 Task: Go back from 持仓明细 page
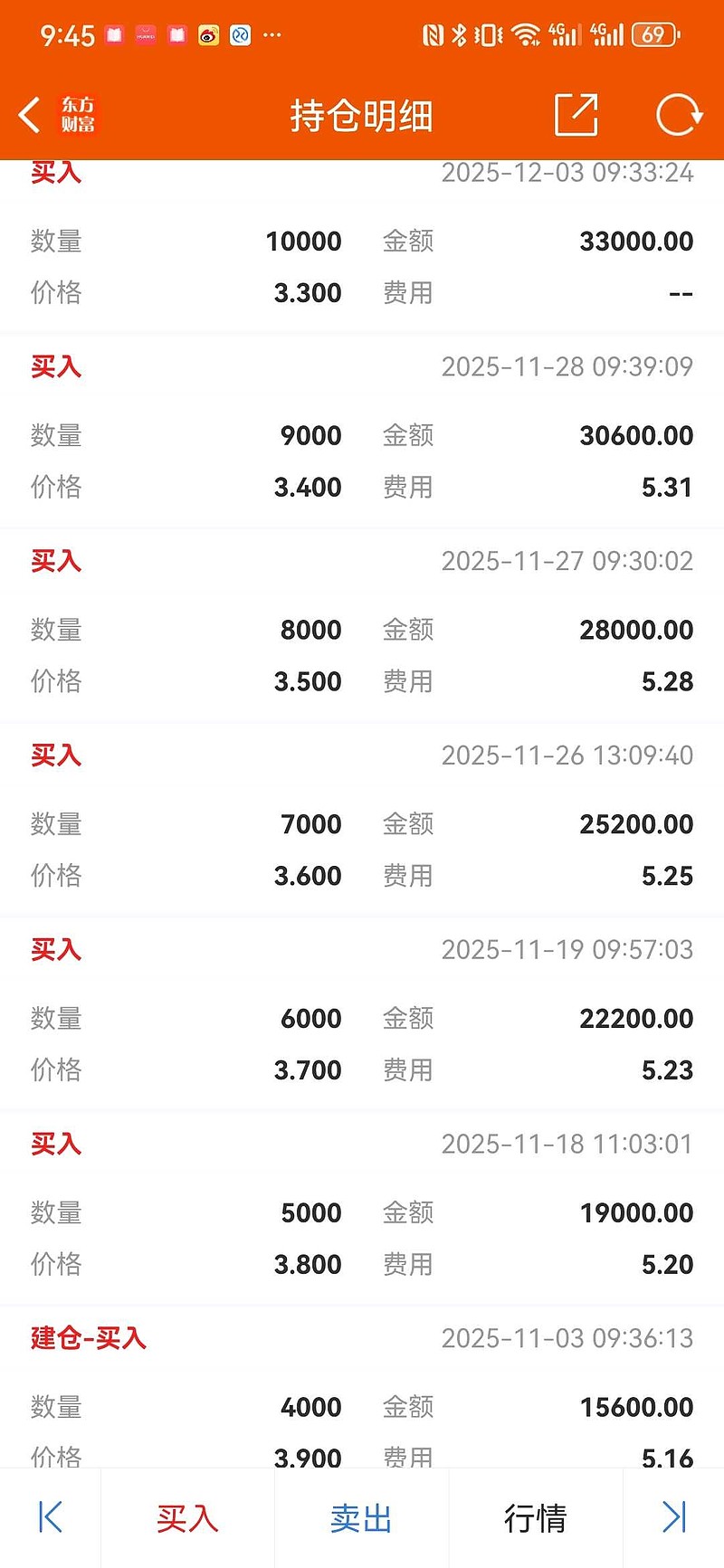coord(29,116)
